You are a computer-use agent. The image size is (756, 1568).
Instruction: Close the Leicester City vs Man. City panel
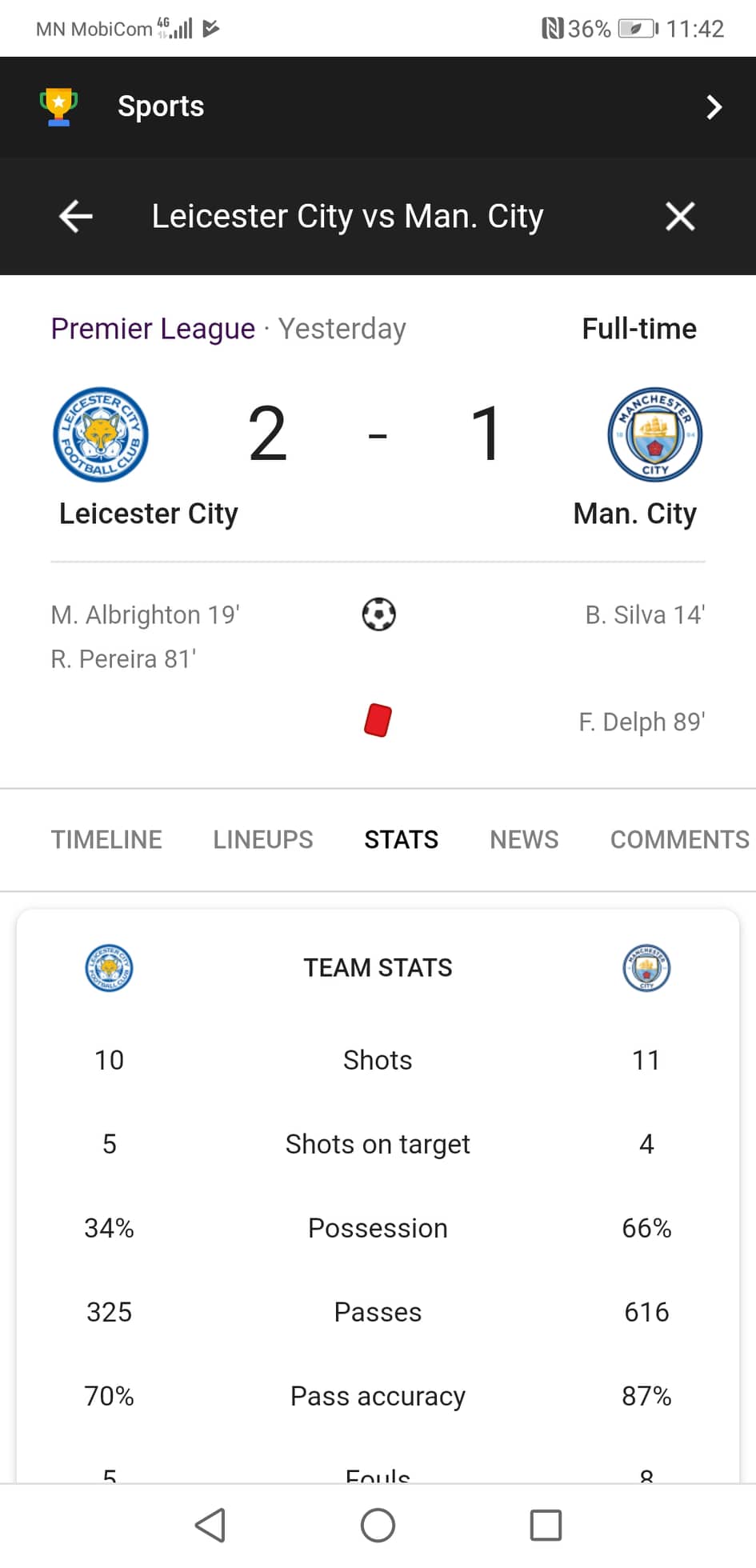click(x=680, y=216)
